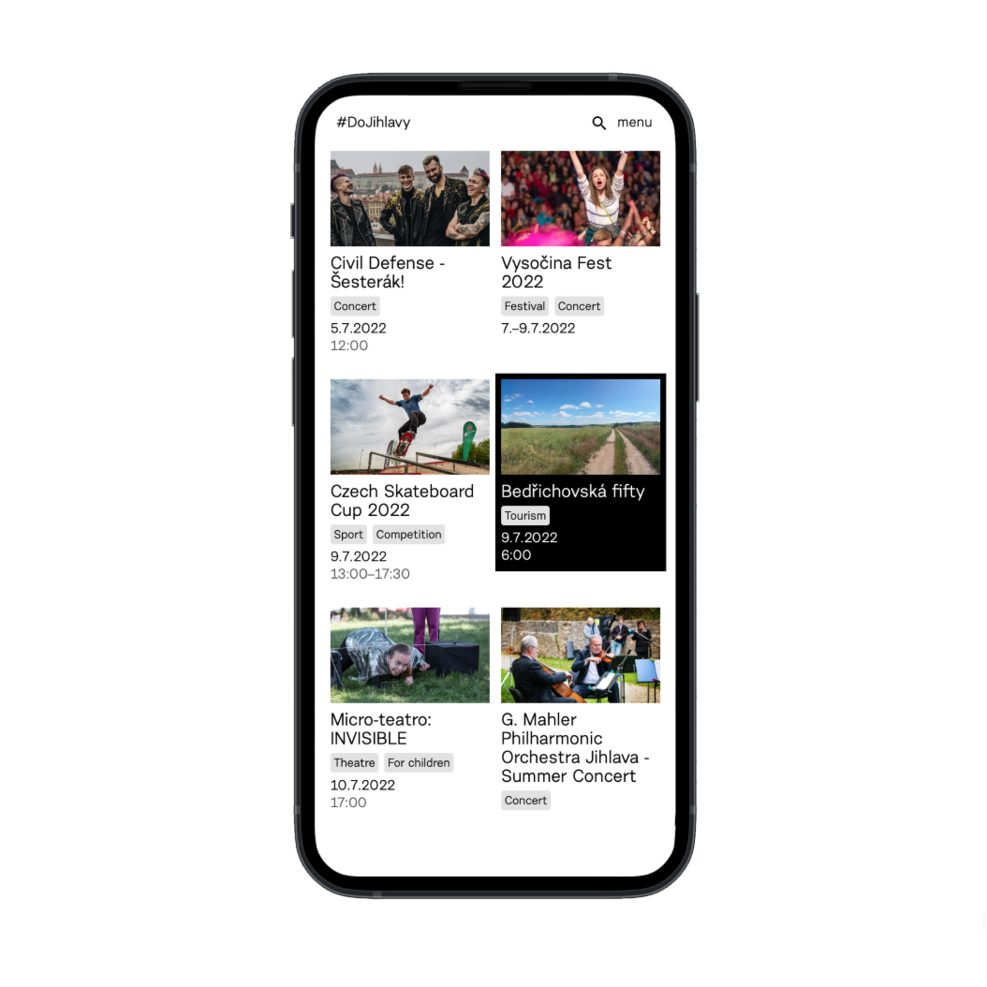
Task: View the G. Mahler Philharmonic Summer Concert
Action: 568,747
